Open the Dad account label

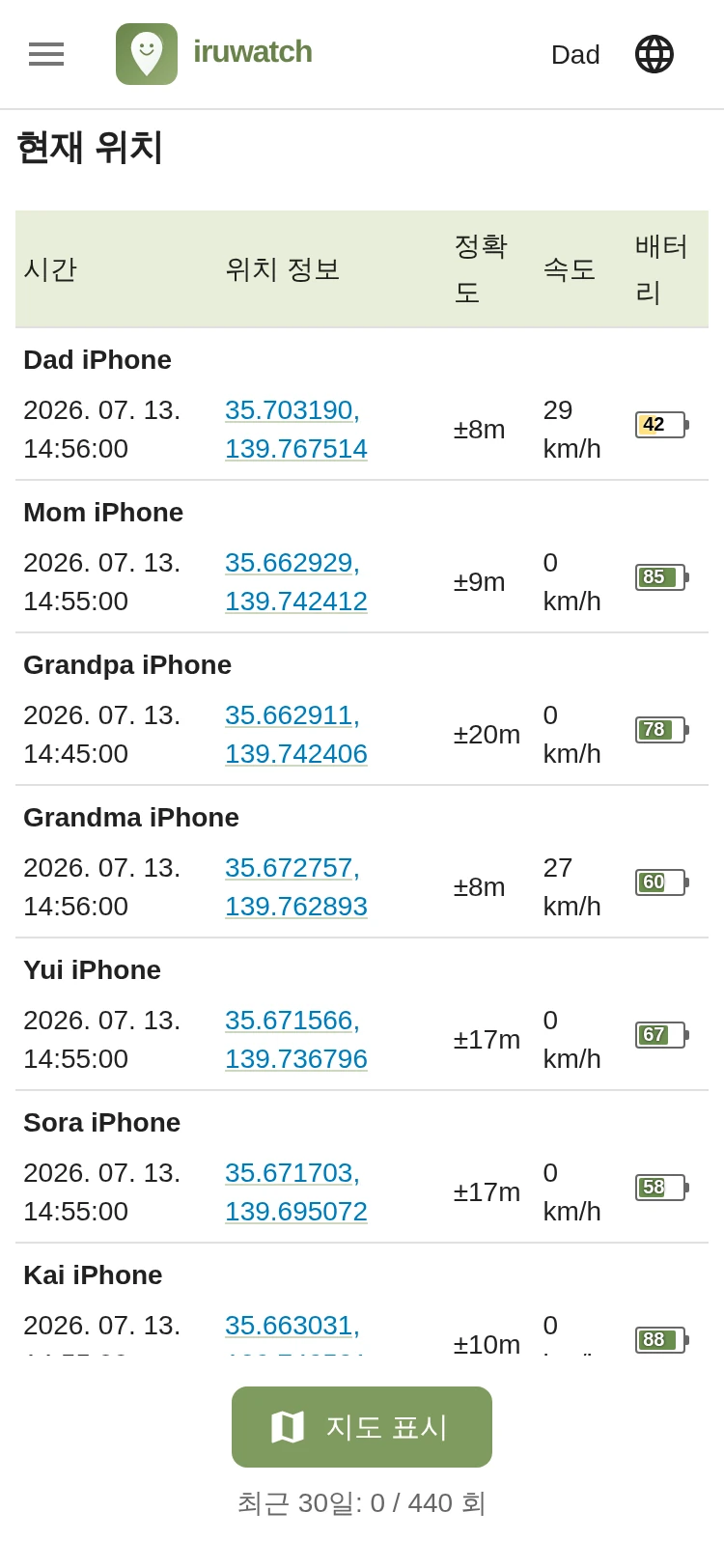[575, 55]
